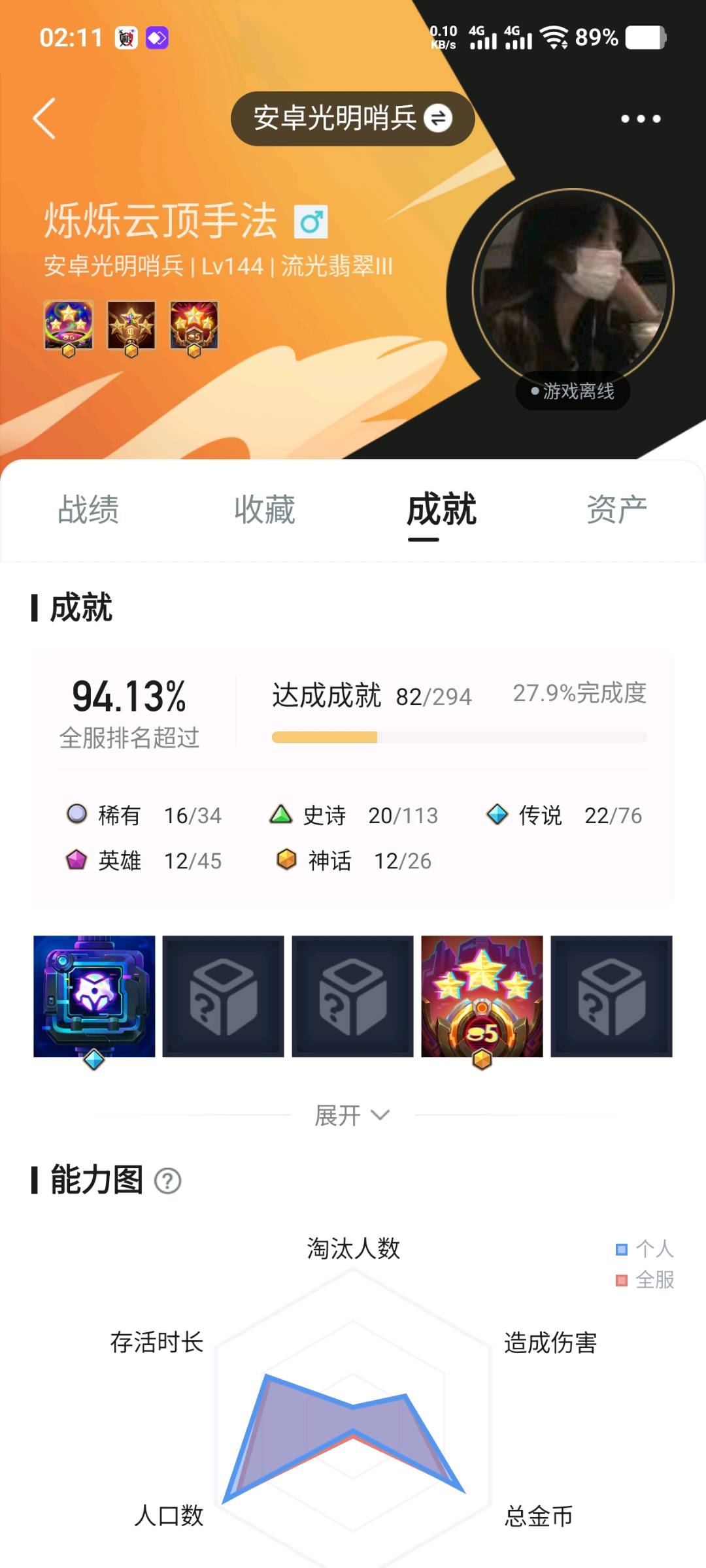Open the blue legendary achievement badge tile

(94, 996)
